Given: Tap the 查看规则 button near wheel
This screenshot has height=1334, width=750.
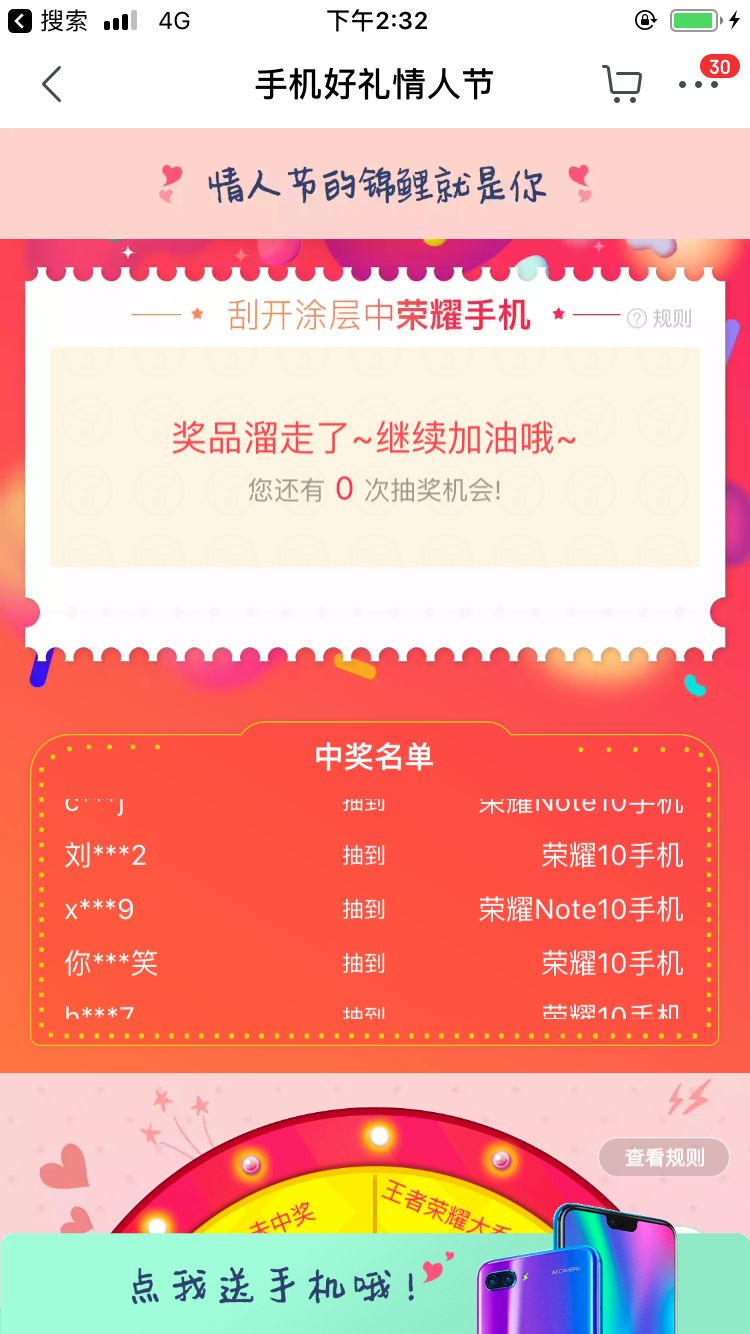Looking at the screenshot, I should [664, 1158].
